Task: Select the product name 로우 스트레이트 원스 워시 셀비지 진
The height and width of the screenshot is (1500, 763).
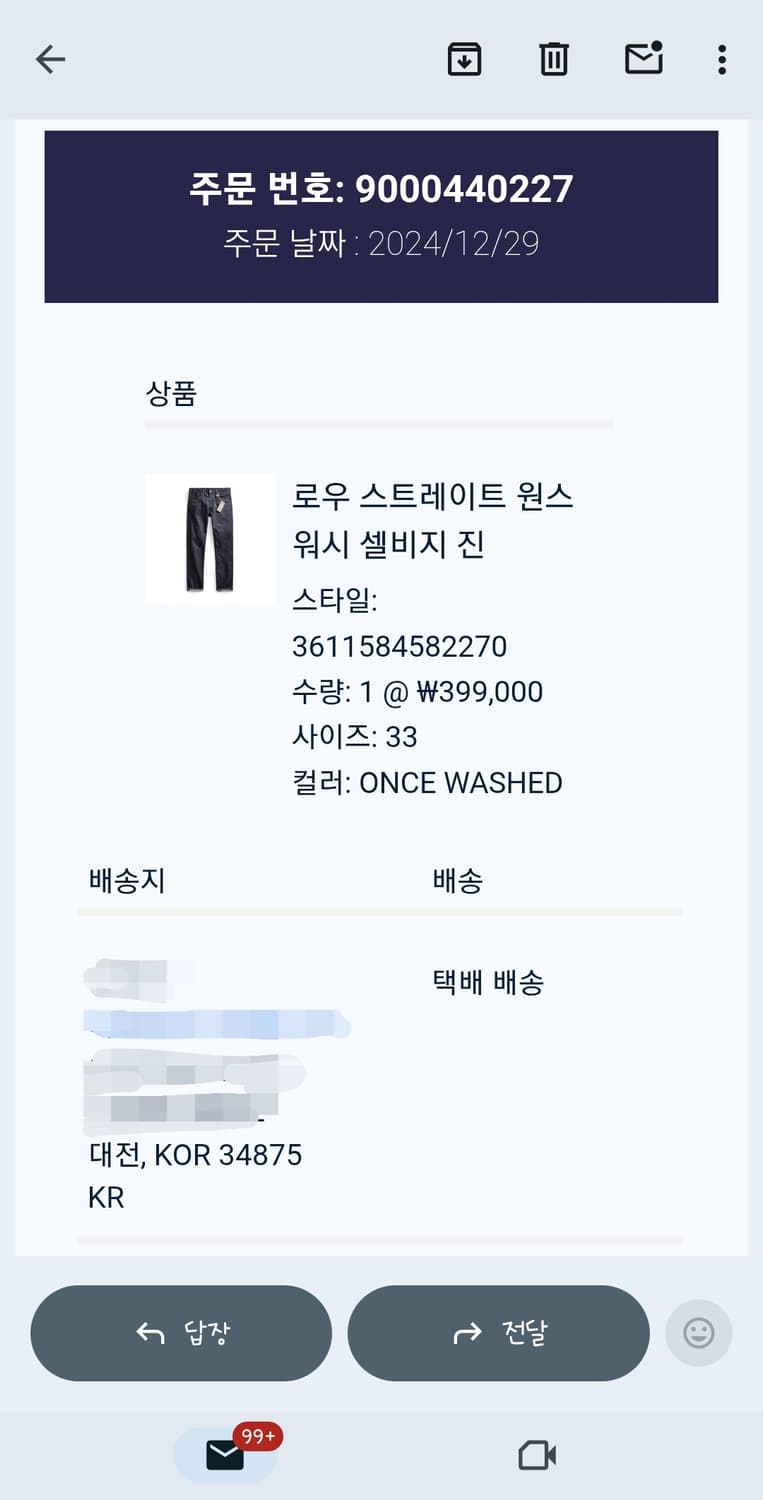Action: coord(431,520)
